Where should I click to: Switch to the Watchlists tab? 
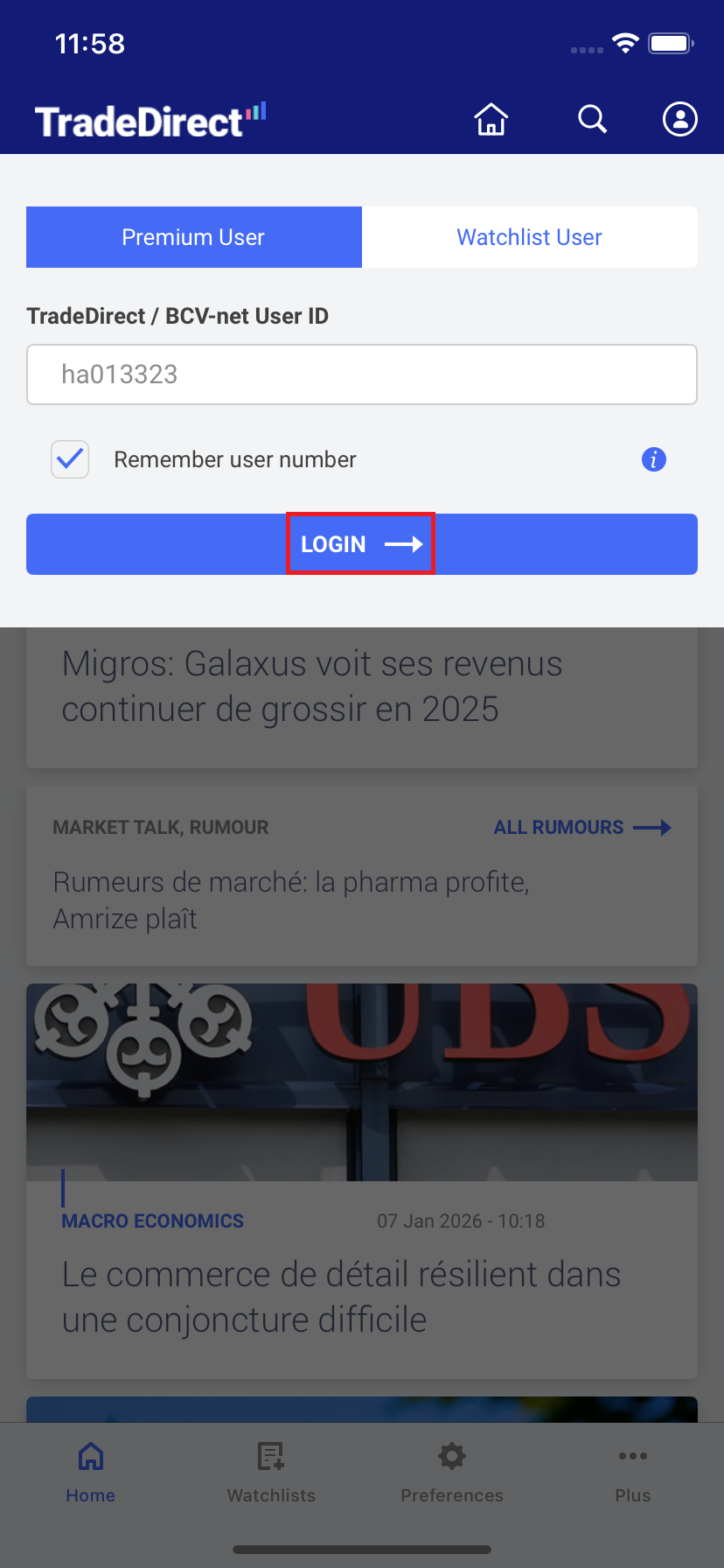271,1472
